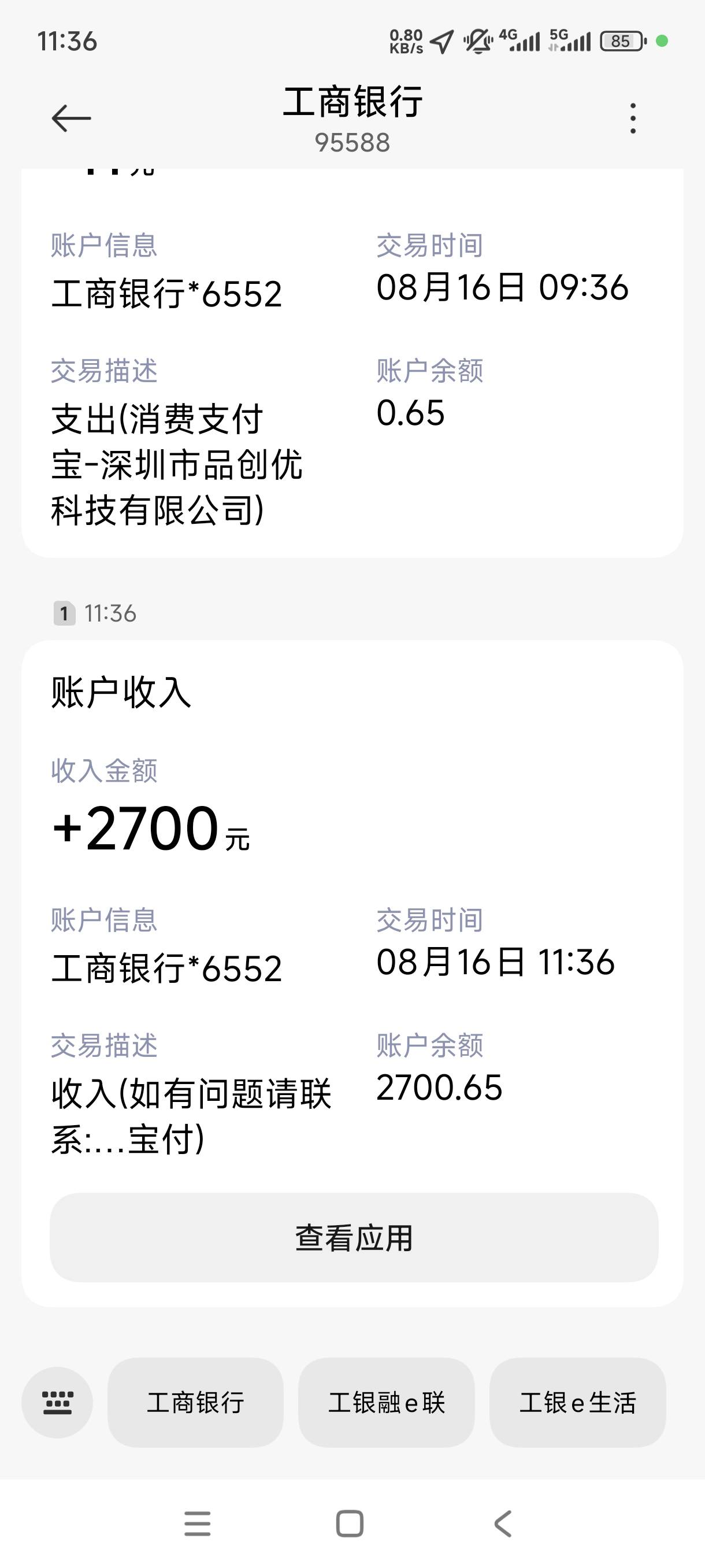
Task: Open the +2700元 income message card
Action: click(352, 972)
